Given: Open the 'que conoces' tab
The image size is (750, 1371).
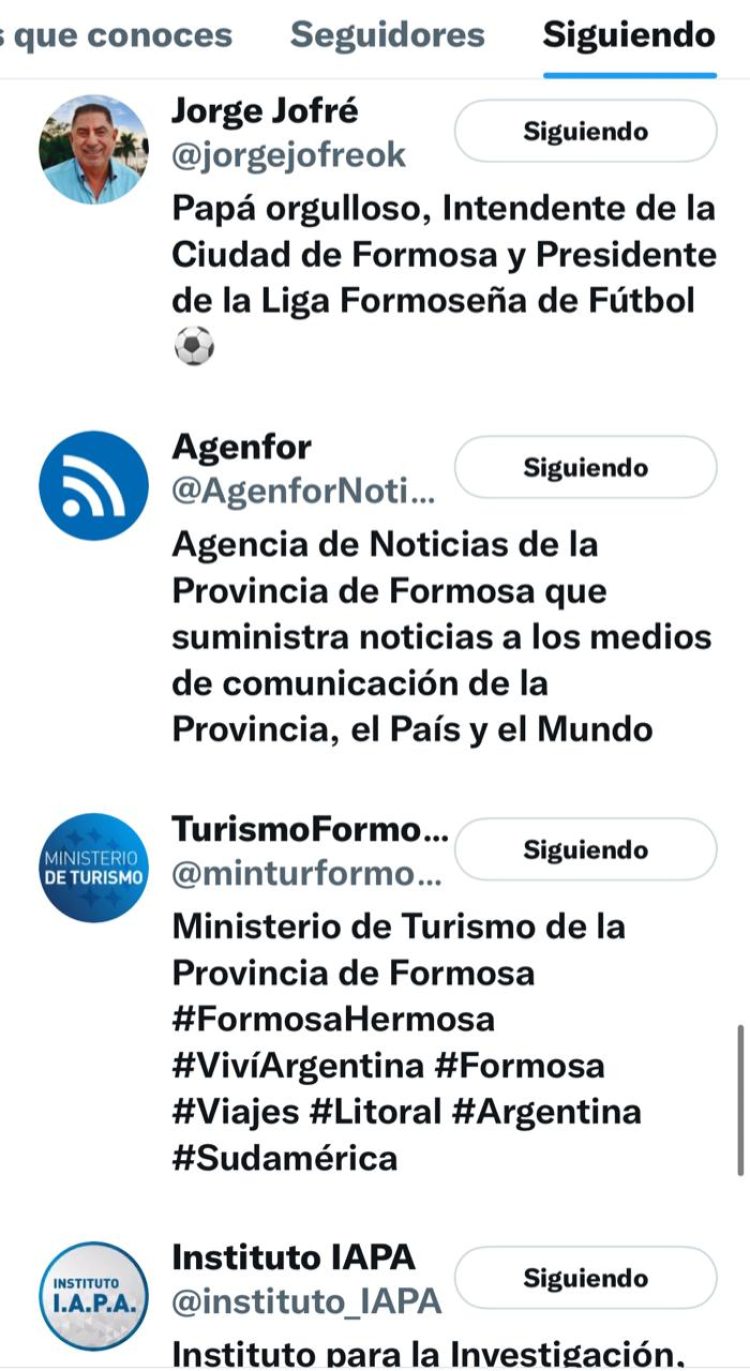Looking at the screenshot, I should point(117,35).
